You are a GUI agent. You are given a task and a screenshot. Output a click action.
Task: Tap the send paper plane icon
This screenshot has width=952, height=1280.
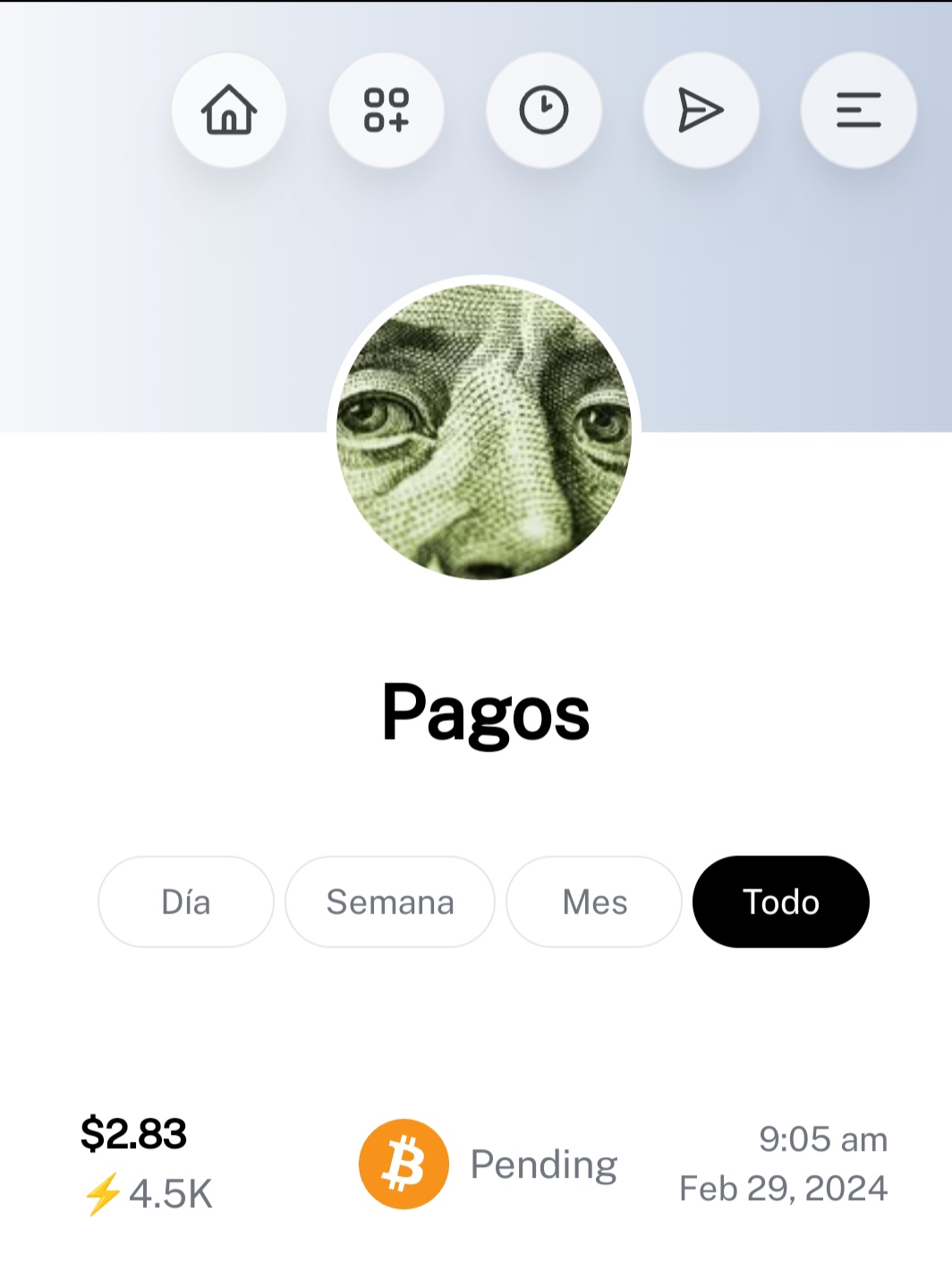coord(701,110)
